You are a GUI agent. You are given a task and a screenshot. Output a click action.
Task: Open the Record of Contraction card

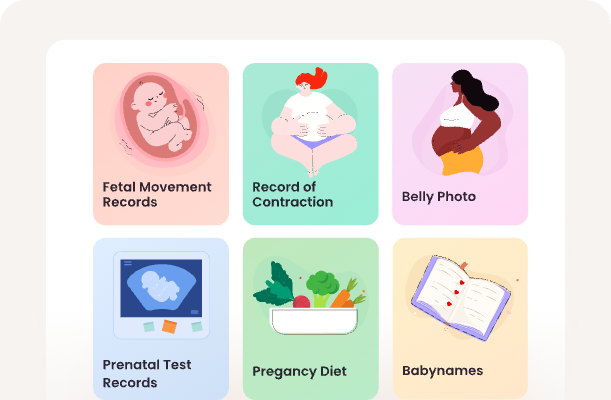coord(310,144)
